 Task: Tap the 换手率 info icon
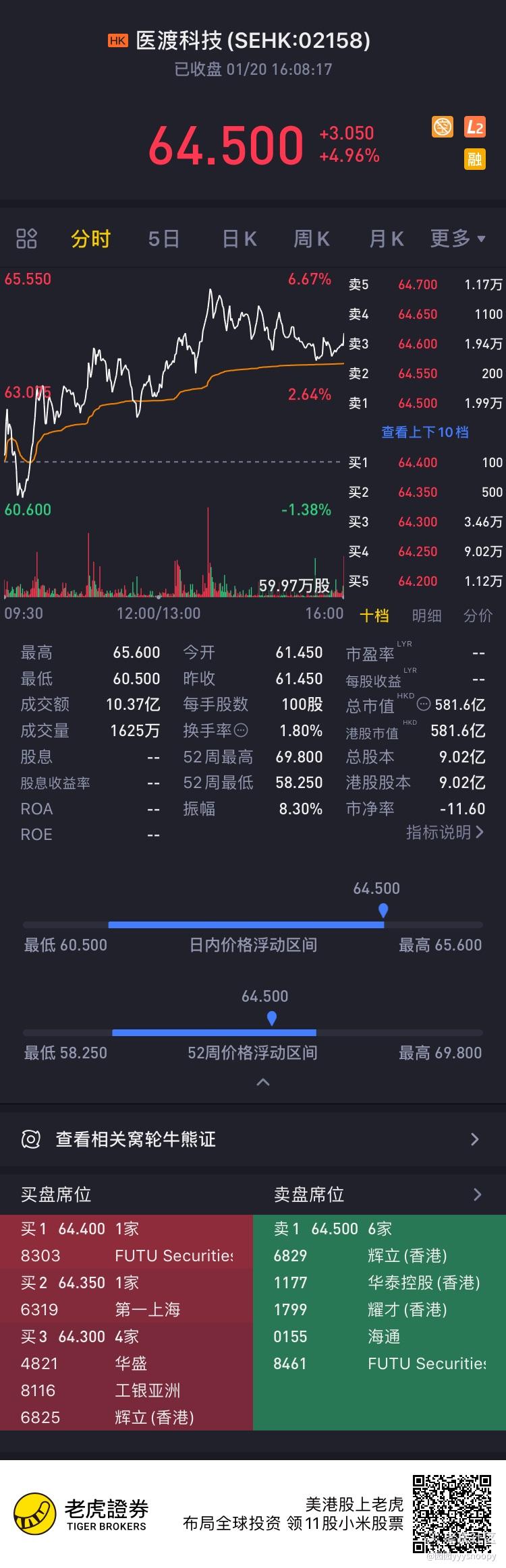click(x=241, y=730)
